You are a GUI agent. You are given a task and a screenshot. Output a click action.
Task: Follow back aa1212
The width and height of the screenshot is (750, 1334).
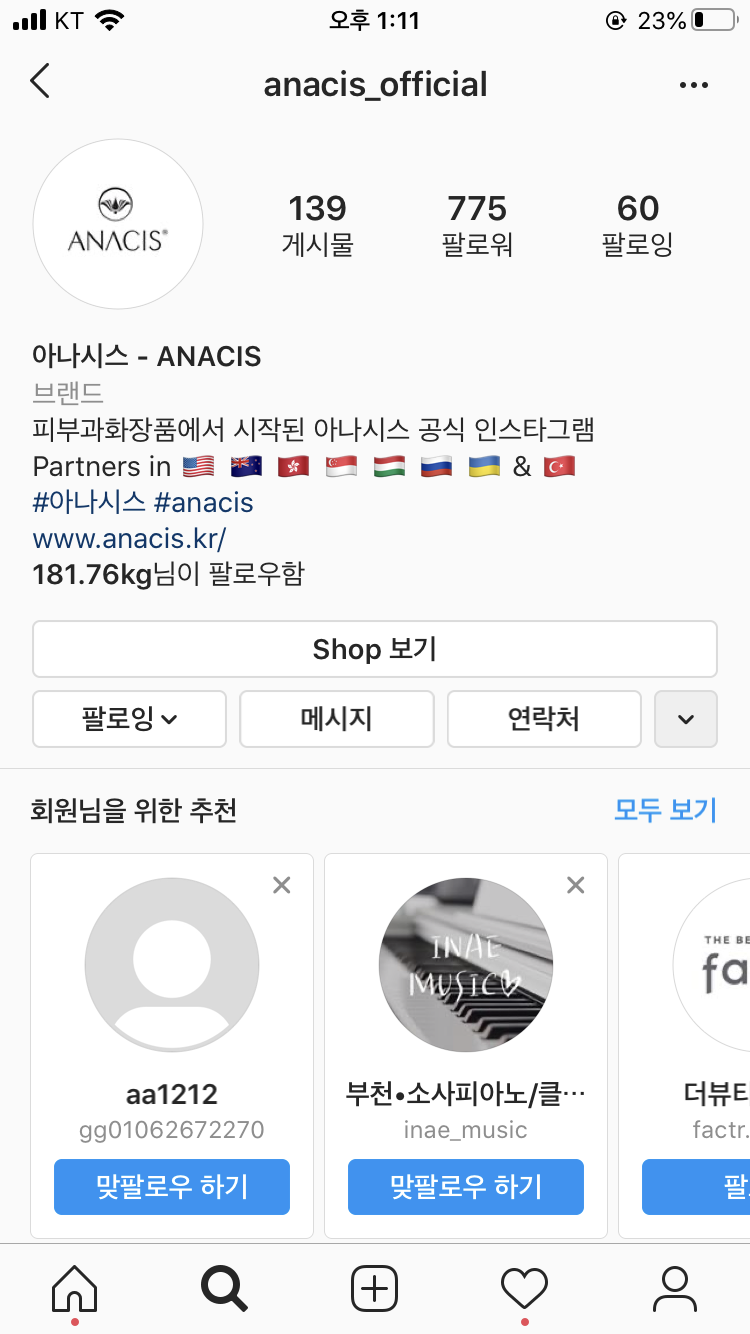coord(172,1187)
